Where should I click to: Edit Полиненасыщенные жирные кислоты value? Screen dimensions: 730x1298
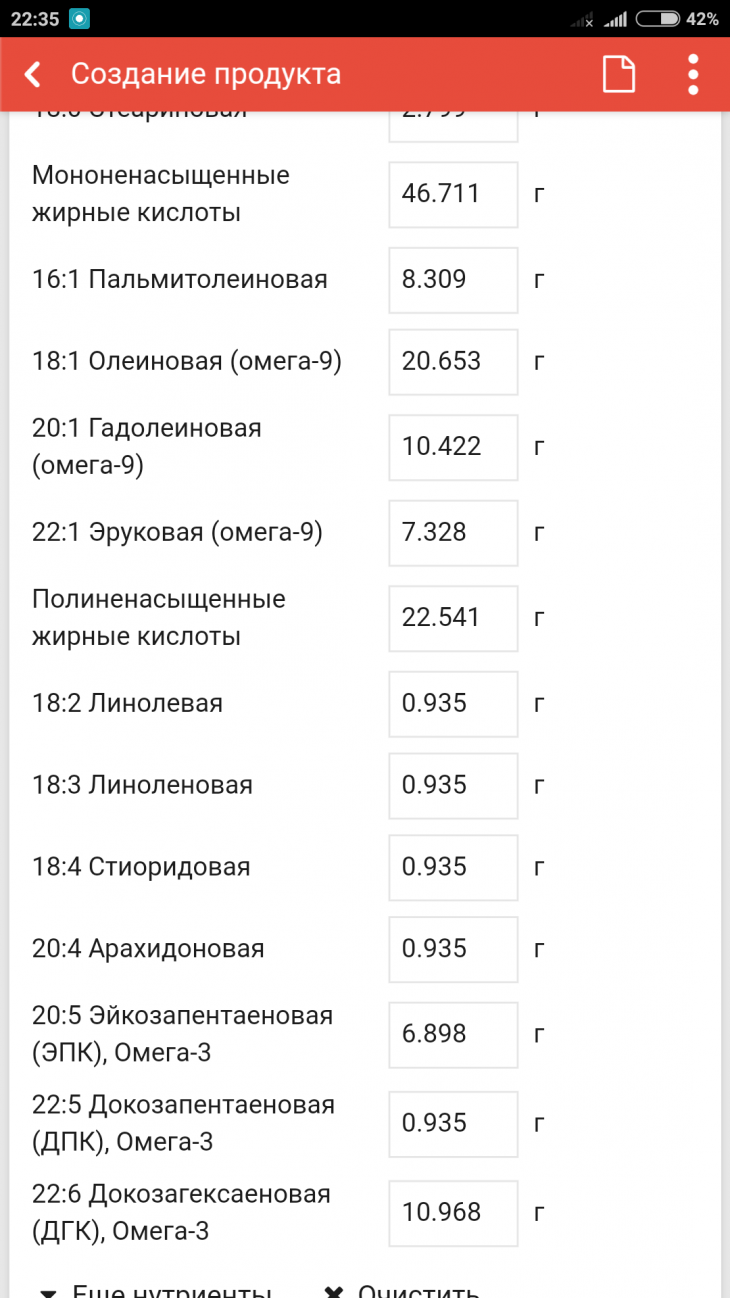pyautogui.click(x=453, y=617)
